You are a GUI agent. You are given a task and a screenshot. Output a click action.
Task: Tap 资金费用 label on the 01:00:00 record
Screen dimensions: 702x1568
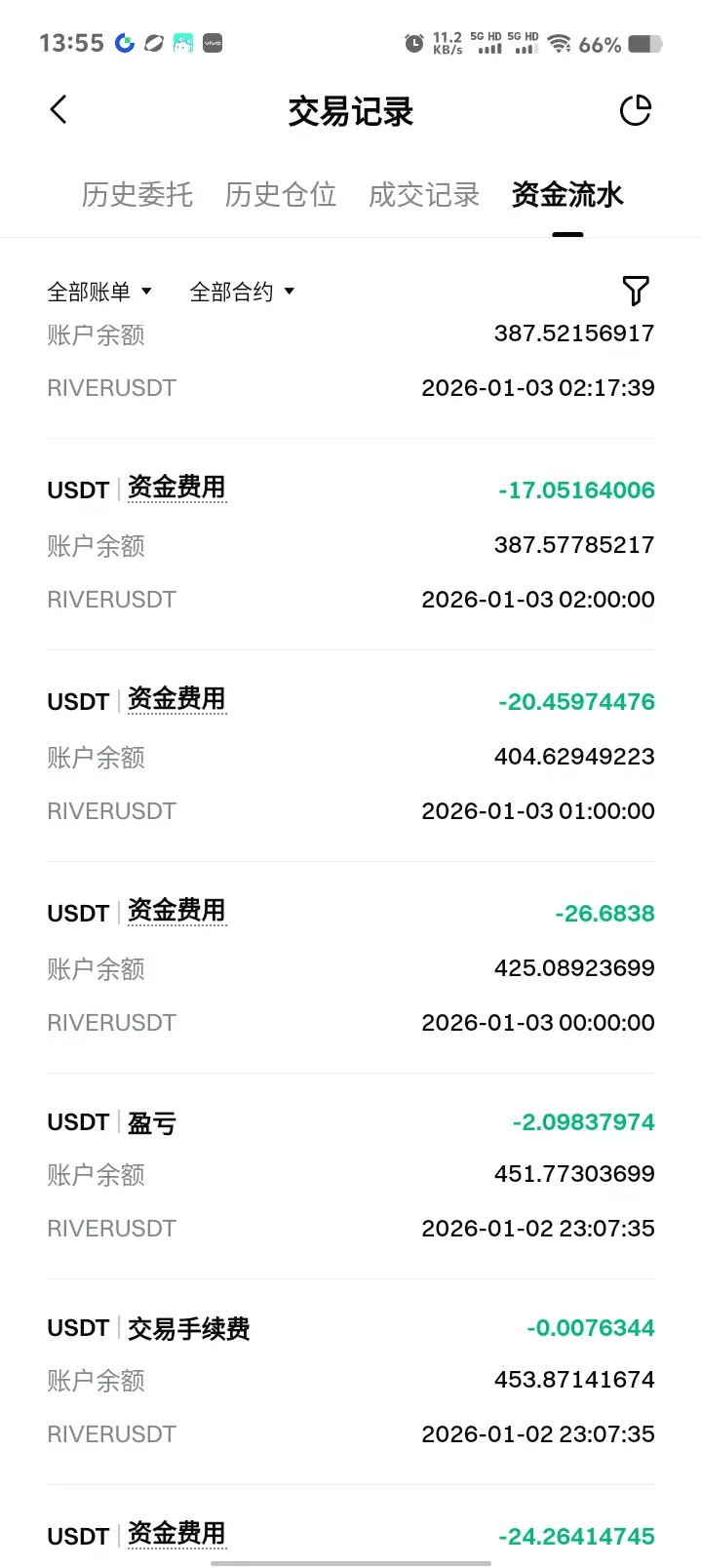click(176, 699)
